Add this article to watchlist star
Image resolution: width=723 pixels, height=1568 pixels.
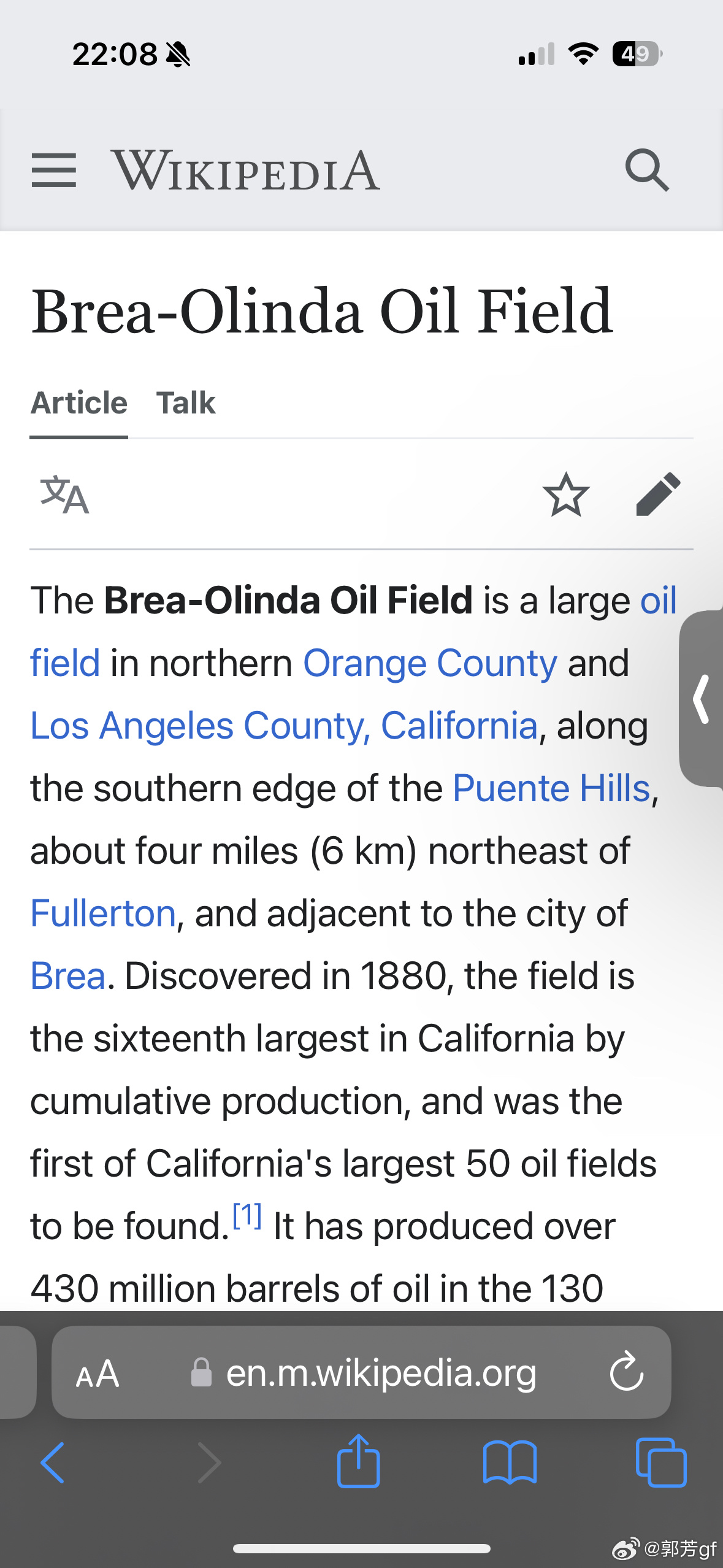coord(565,494)
